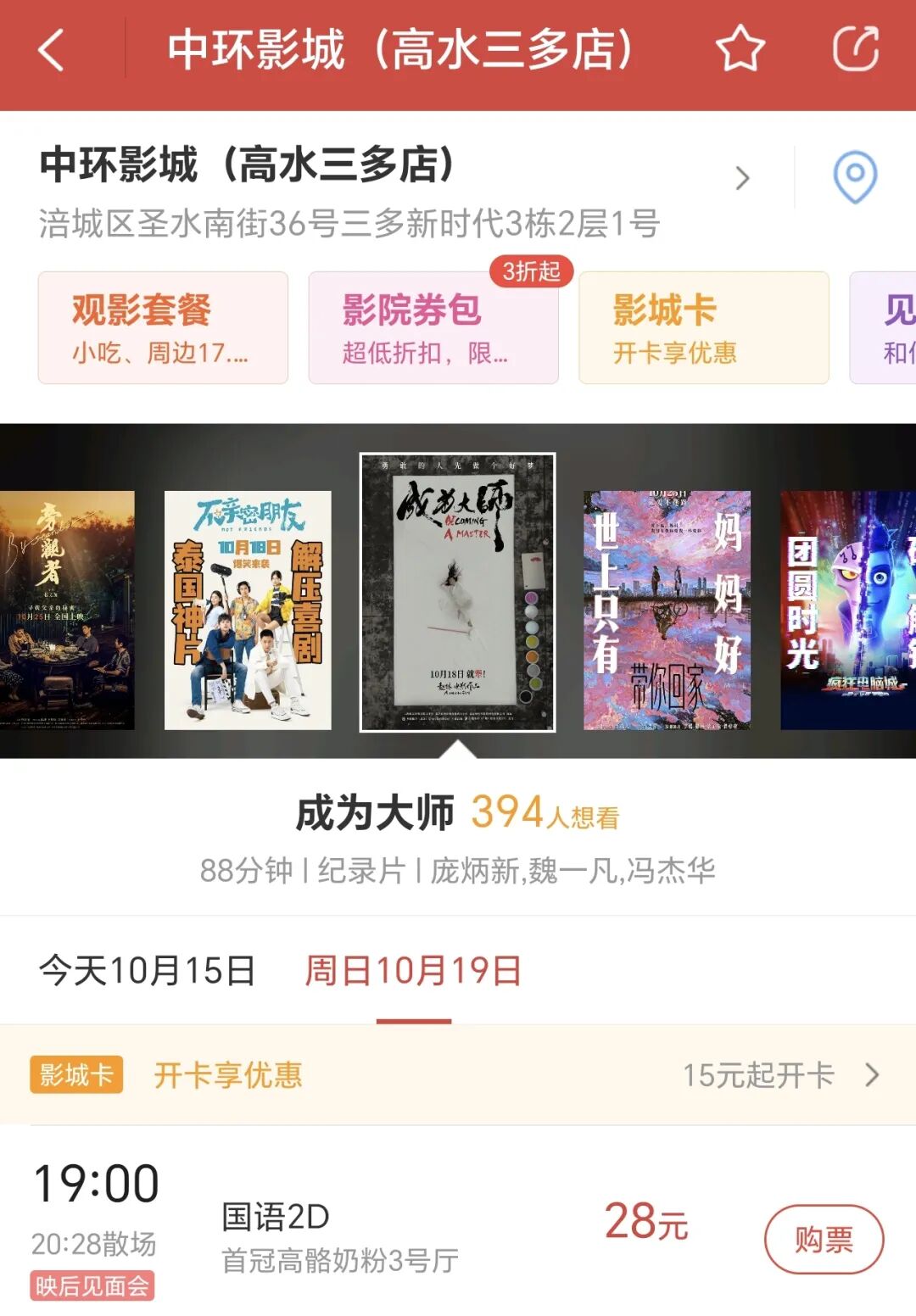Share this cinema page
Viewport: 916px width, 1316px height.
(x=855, y=49)
